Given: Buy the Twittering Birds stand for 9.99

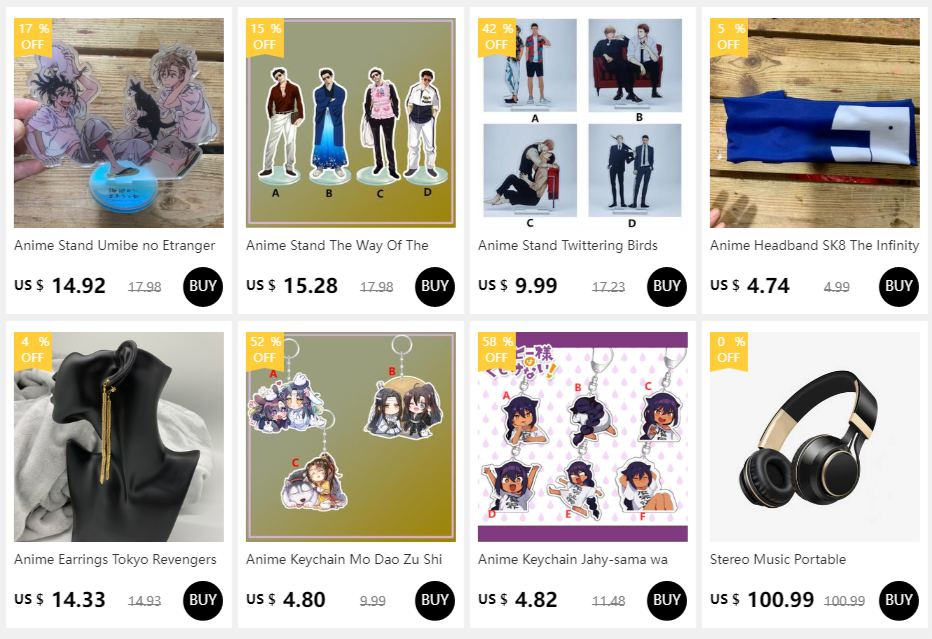Looking at the screenshot, I should coord(667,286).
